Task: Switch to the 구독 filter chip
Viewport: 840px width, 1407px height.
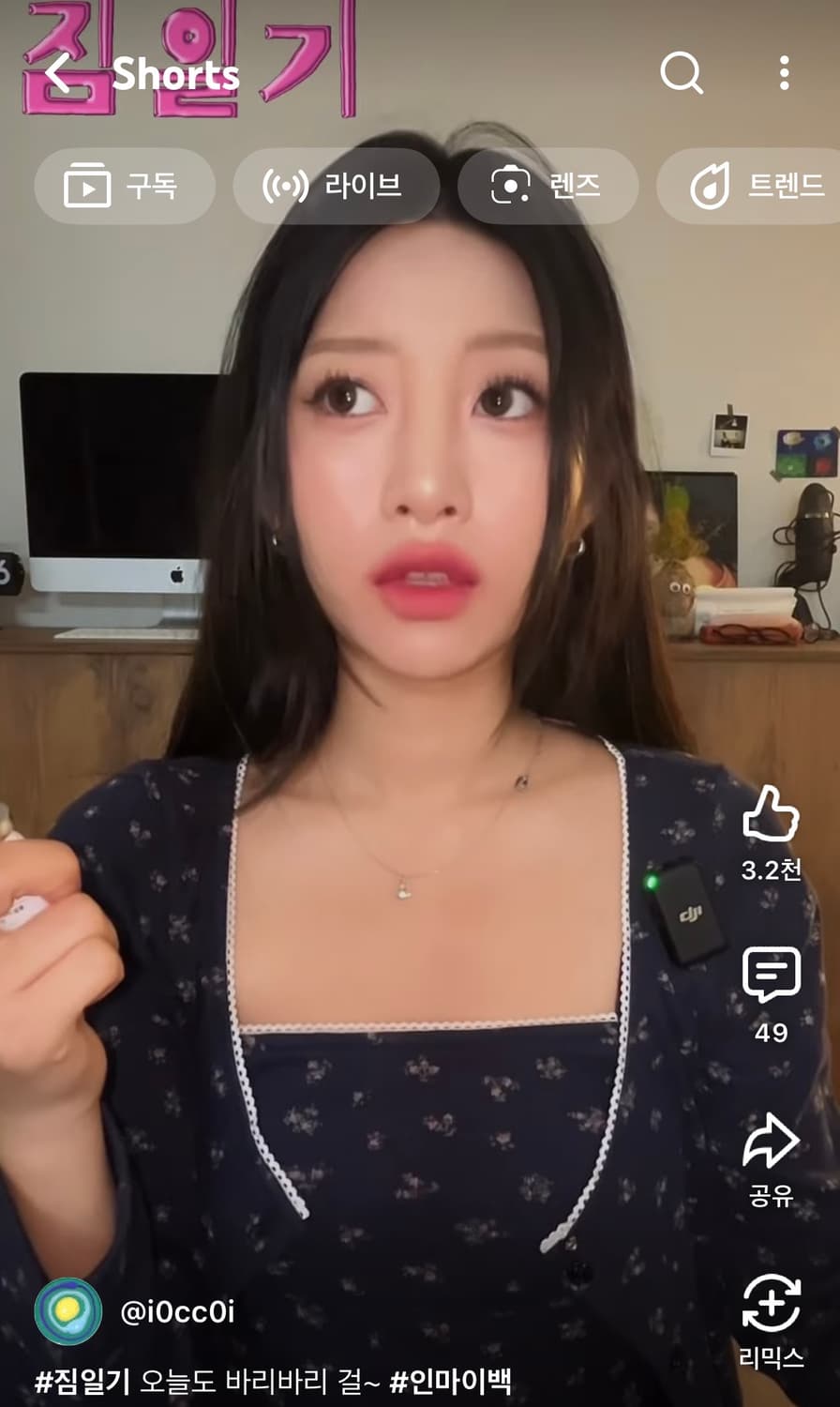Action: 125,186
